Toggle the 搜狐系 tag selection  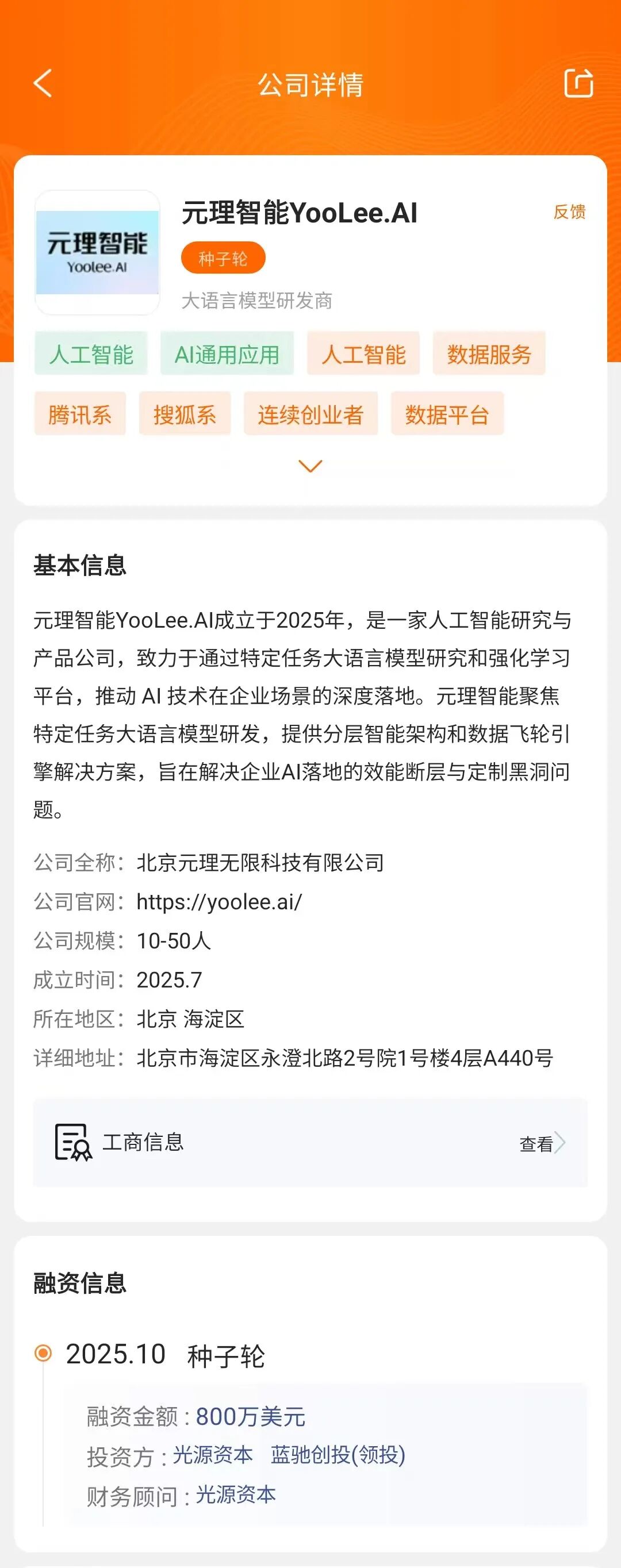(x=185, y=414)
